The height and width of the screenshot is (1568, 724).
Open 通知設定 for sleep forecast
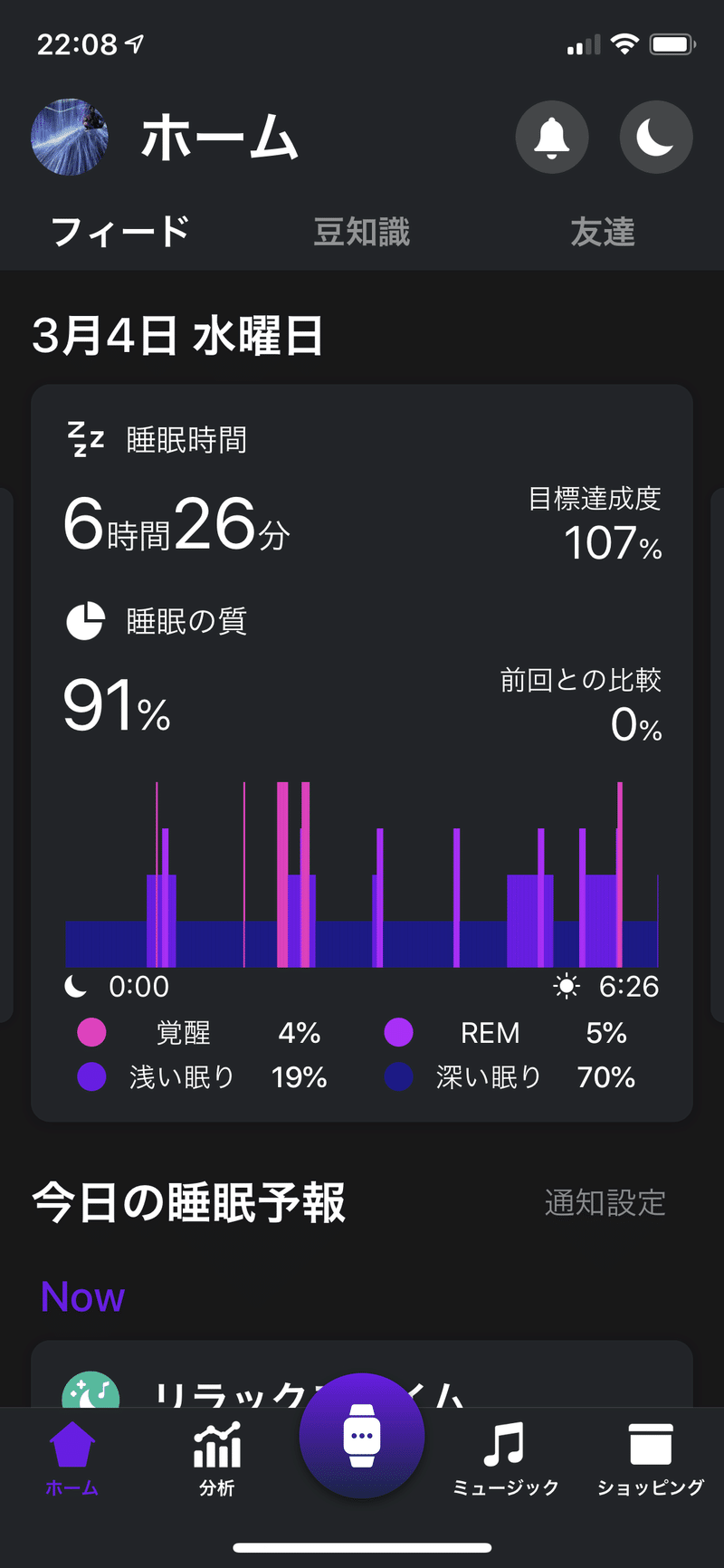(605, 1203)
